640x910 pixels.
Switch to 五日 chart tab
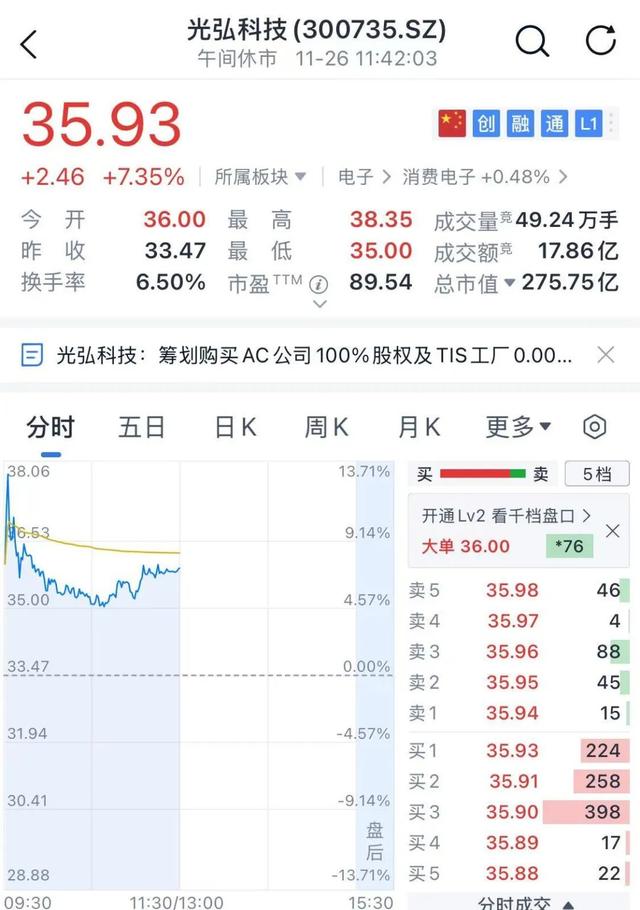click(142, 428)
